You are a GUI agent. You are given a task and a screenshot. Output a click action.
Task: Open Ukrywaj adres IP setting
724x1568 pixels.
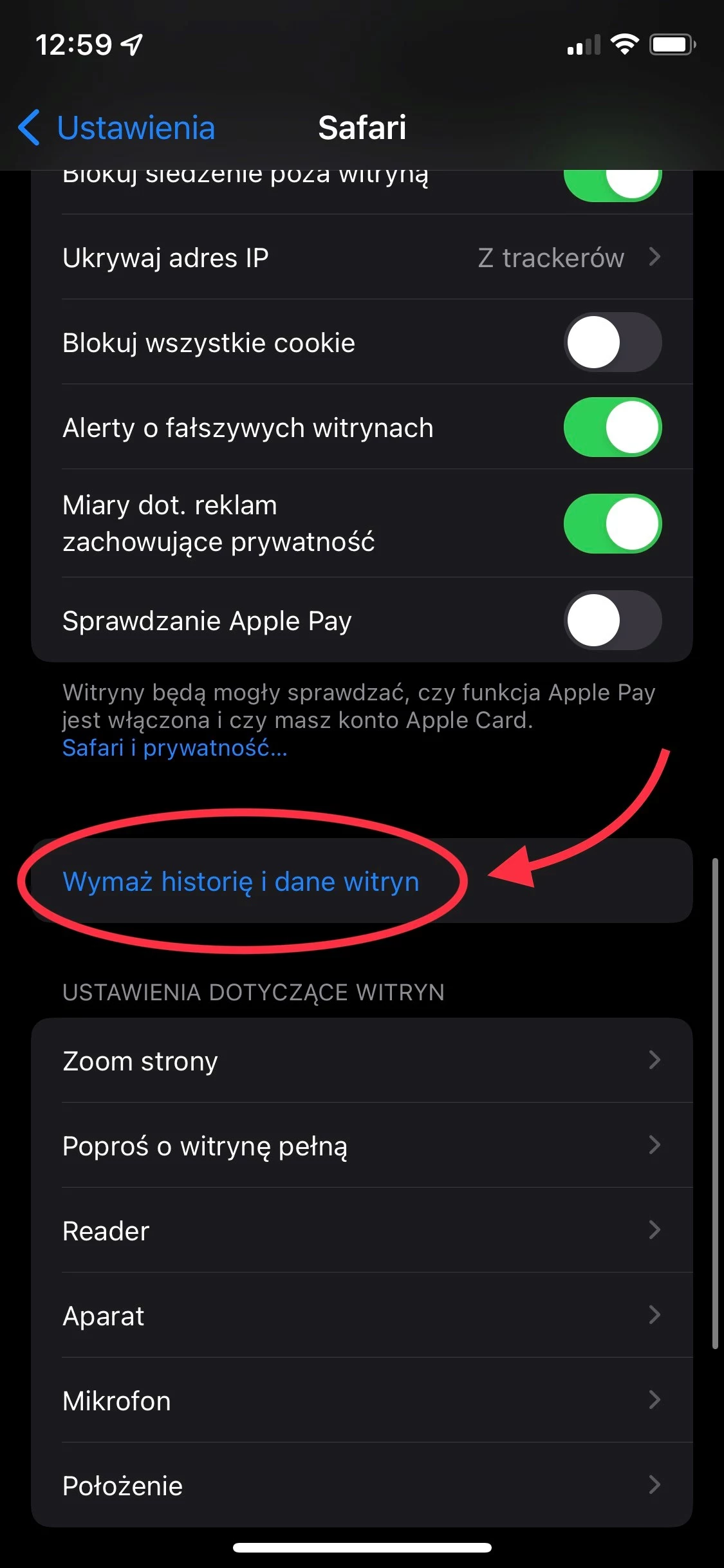pyautogui.click(x=362, y=257)
